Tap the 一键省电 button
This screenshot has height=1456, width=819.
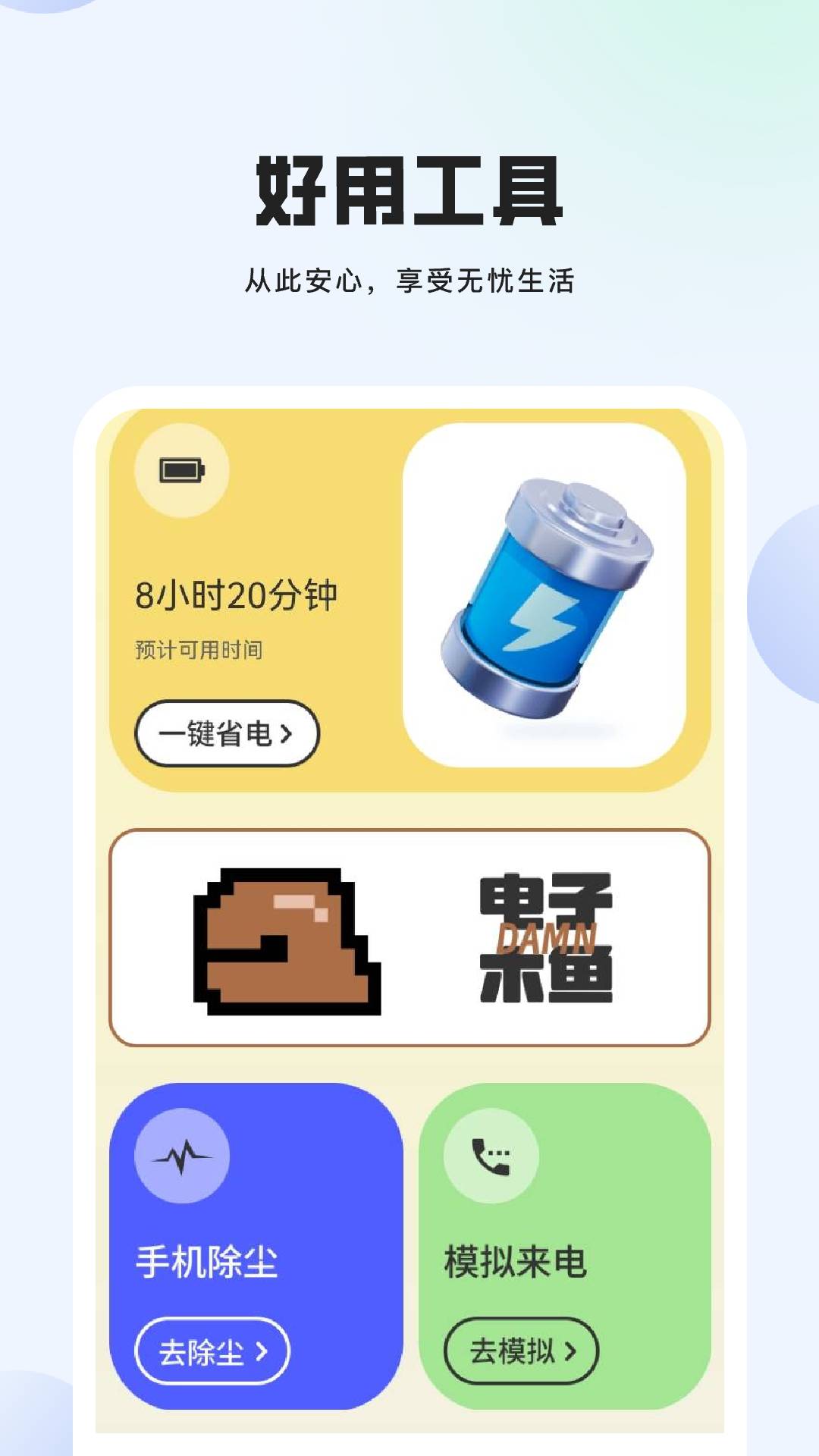(x=226, y=733)
